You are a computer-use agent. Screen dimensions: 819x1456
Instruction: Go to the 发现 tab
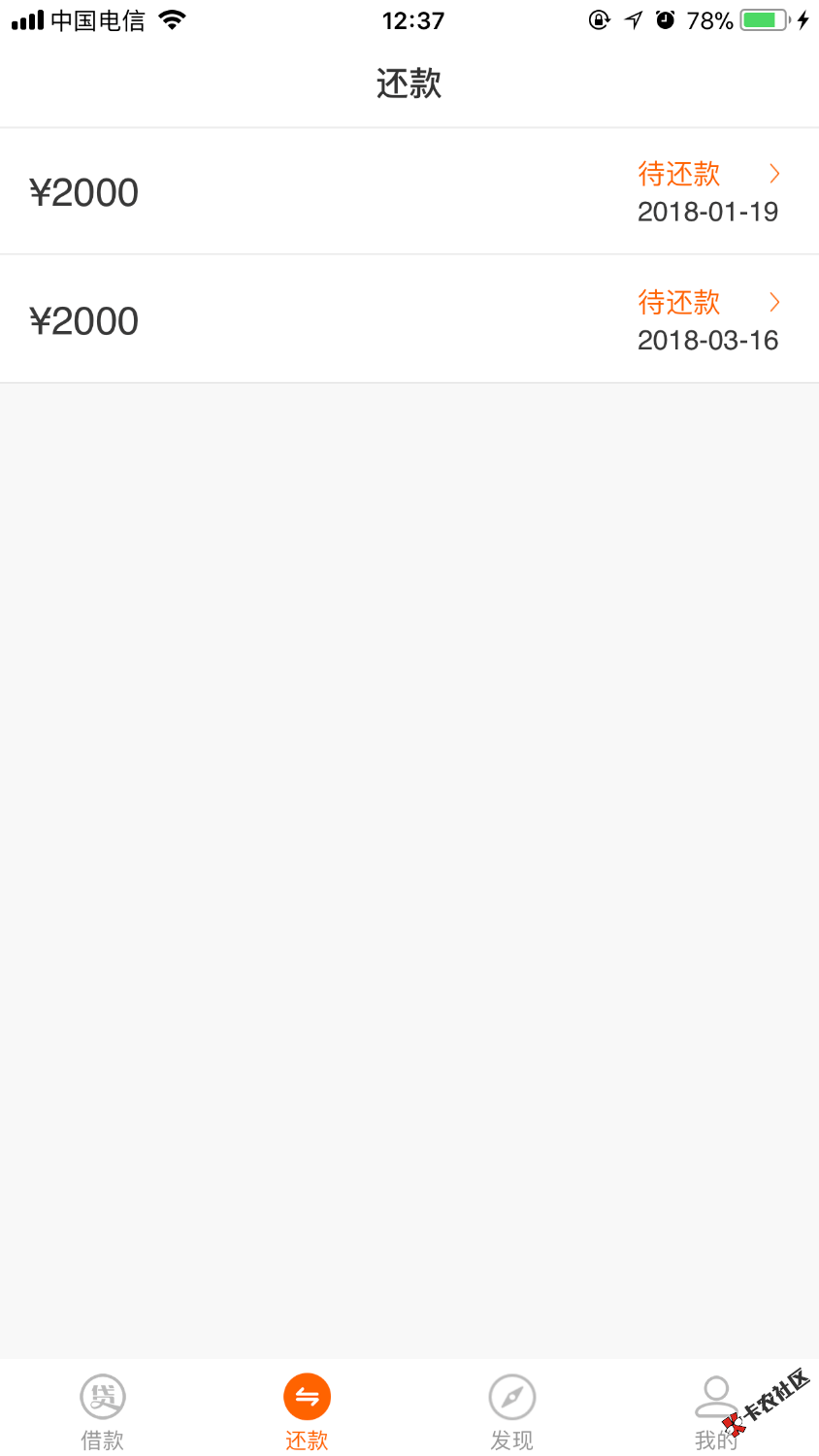511,1410
